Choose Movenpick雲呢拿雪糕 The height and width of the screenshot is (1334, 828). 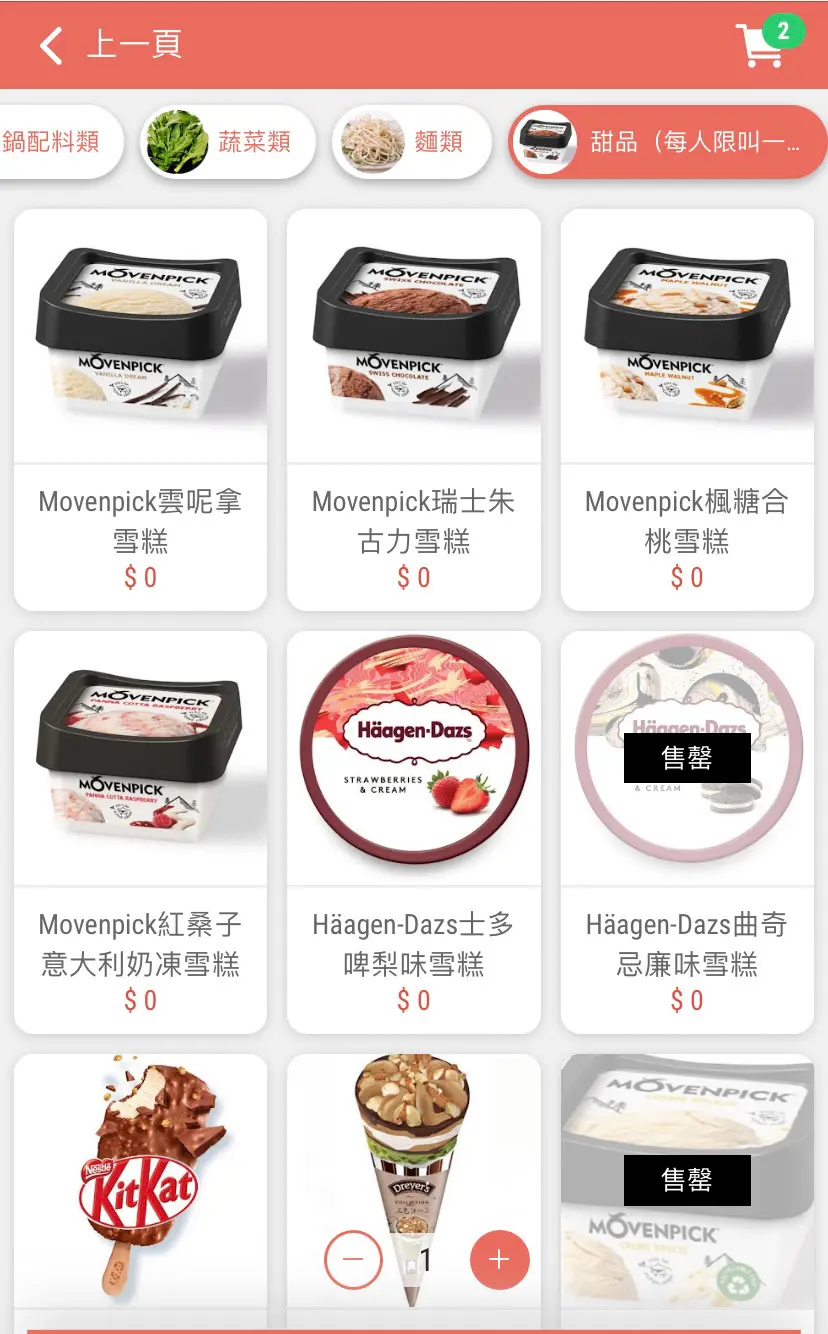click(x=140, y=410)
